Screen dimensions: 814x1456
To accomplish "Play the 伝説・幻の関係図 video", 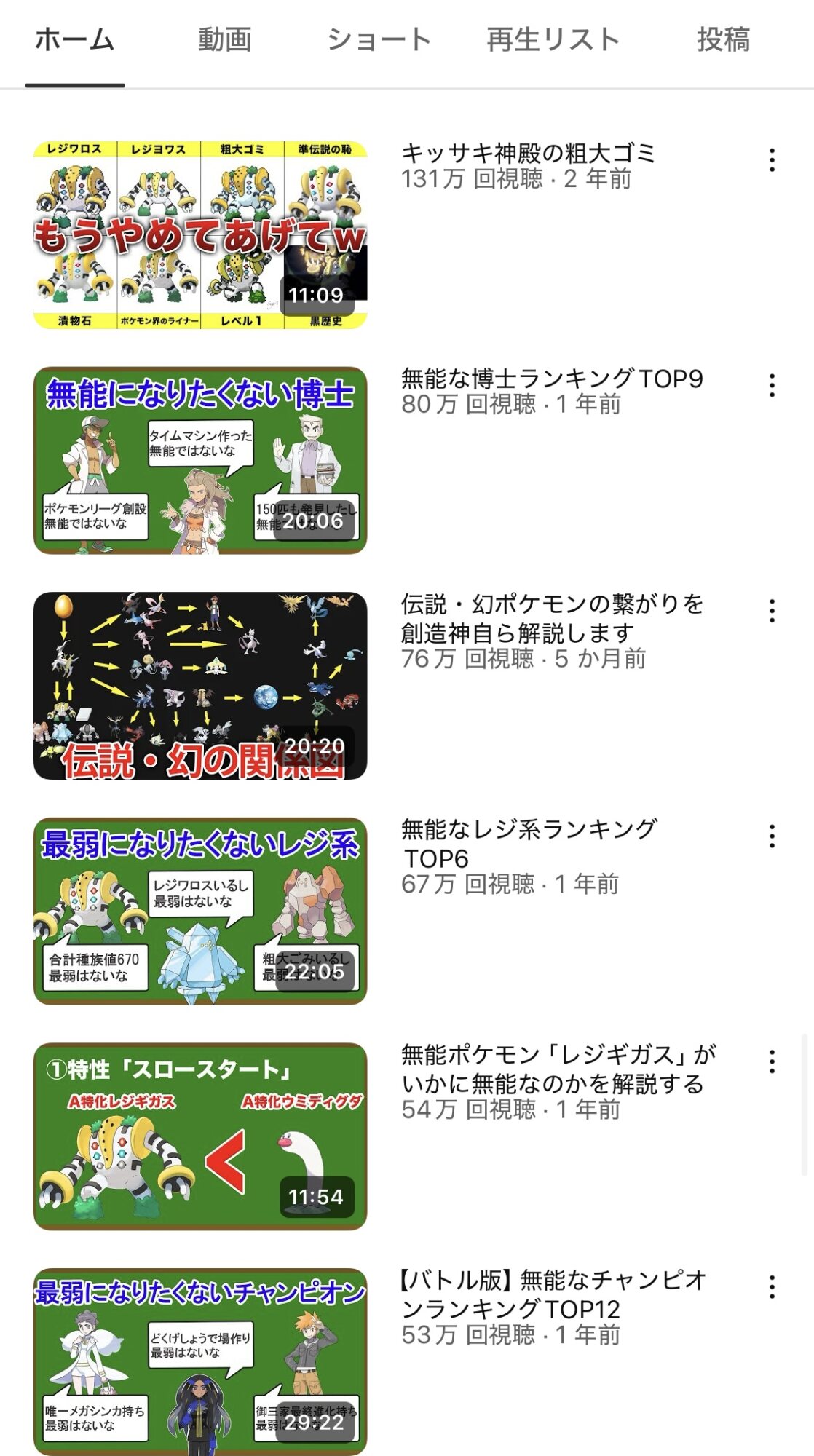I will [200, 686].
